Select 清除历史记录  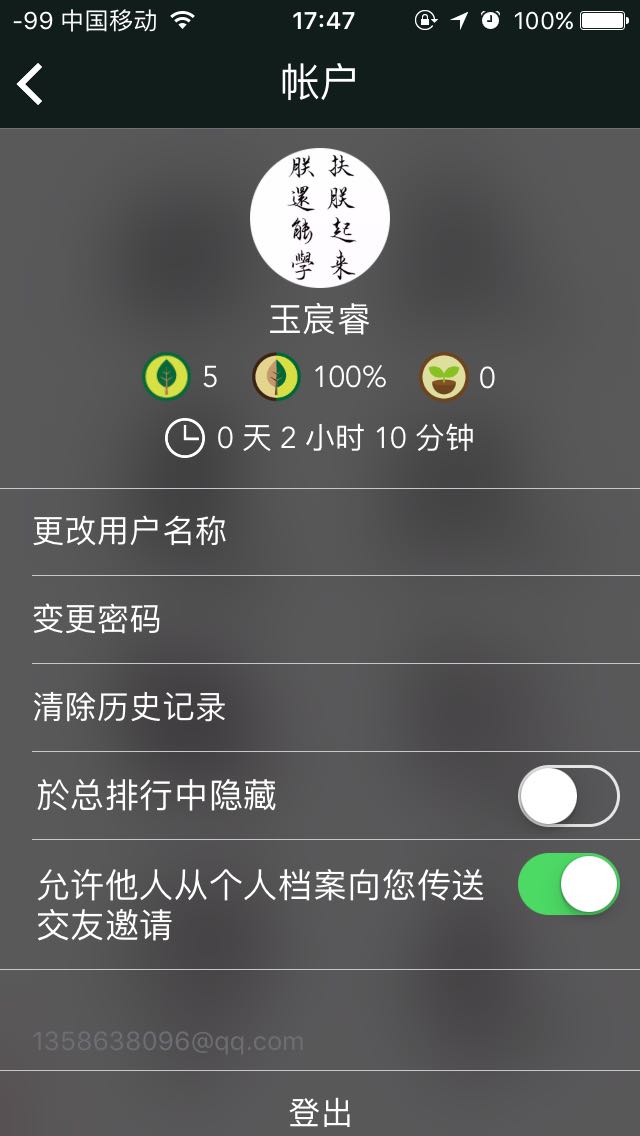point(320,707)
